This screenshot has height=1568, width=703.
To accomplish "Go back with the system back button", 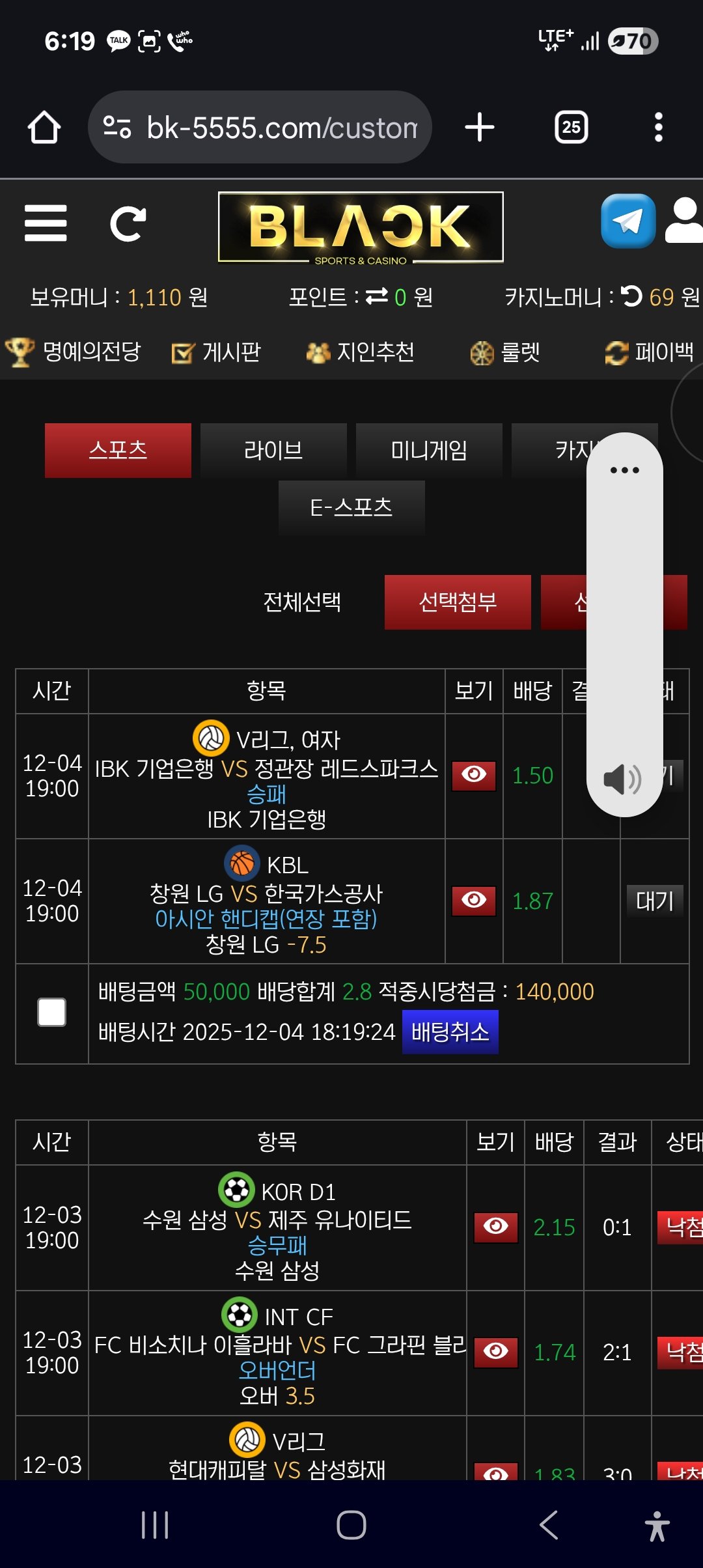I will [549, 1525].
